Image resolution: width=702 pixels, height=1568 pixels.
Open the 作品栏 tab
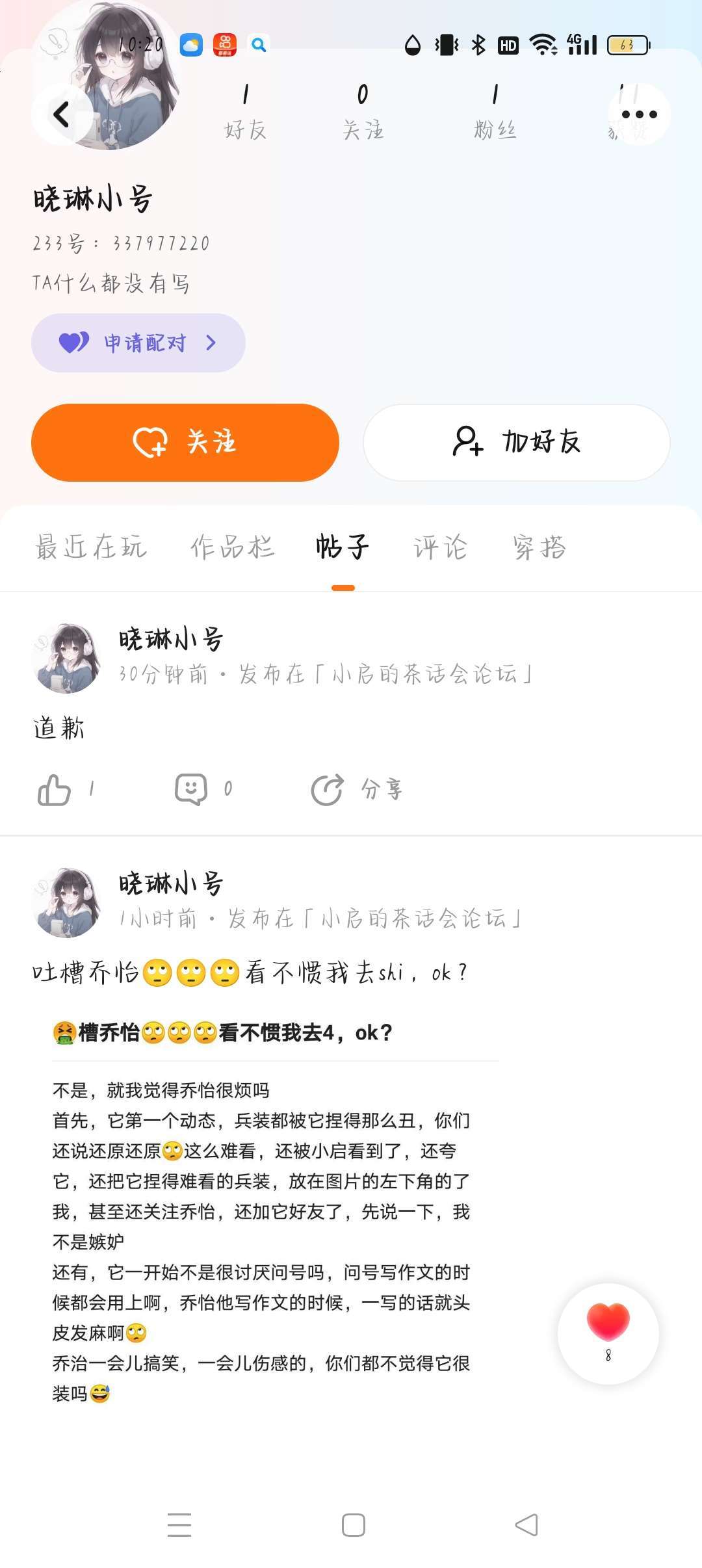click(232, 547)
